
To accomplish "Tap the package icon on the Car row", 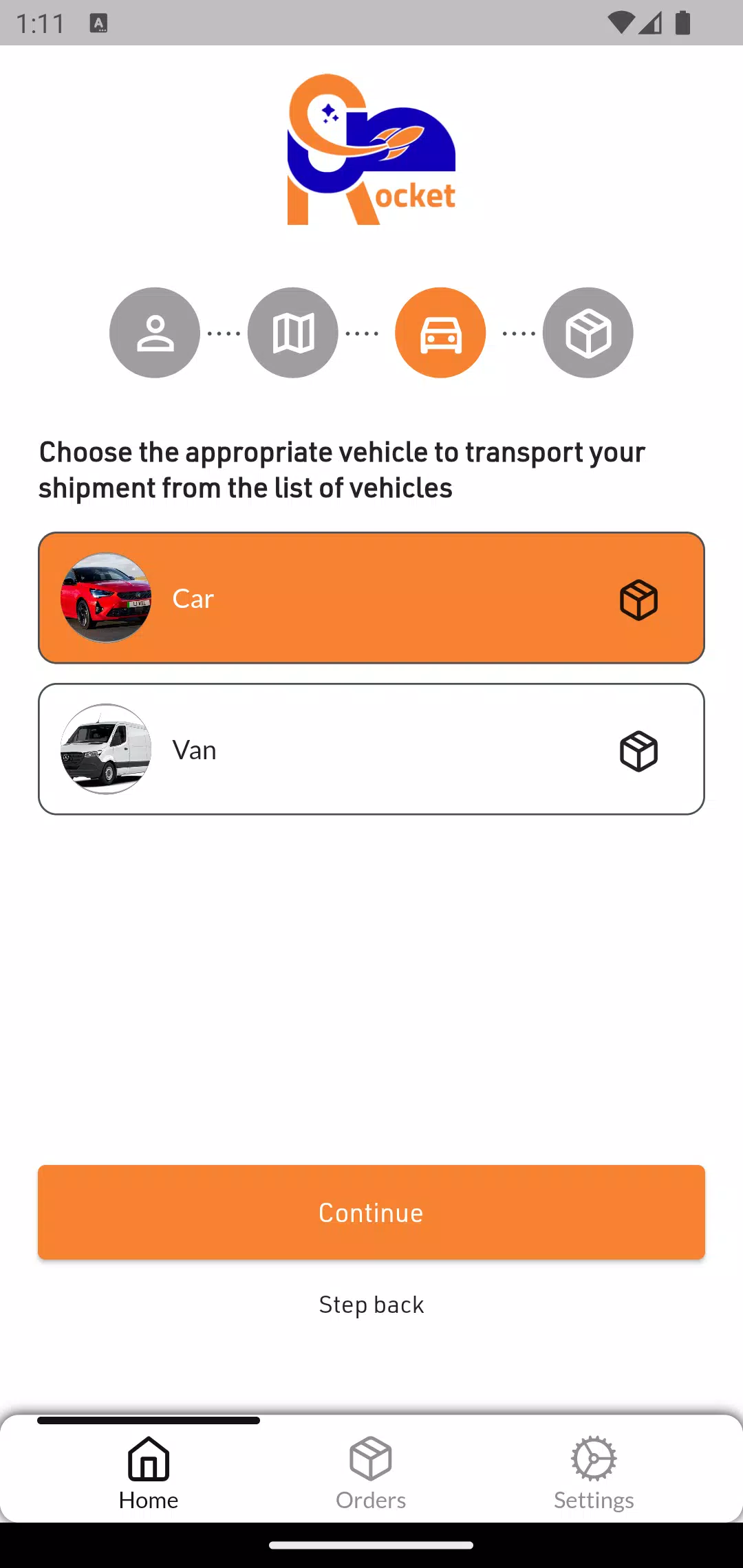I will coord(638,599).
